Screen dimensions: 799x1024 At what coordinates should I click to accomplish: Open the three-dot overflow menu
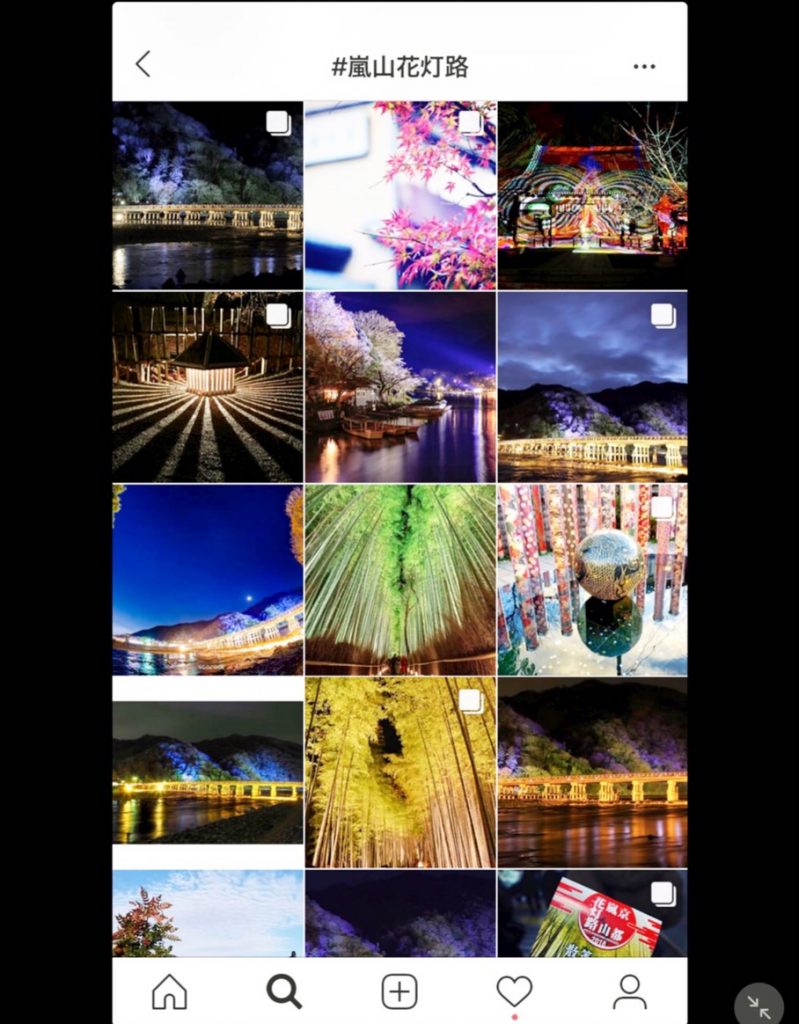tap(644, 66)
